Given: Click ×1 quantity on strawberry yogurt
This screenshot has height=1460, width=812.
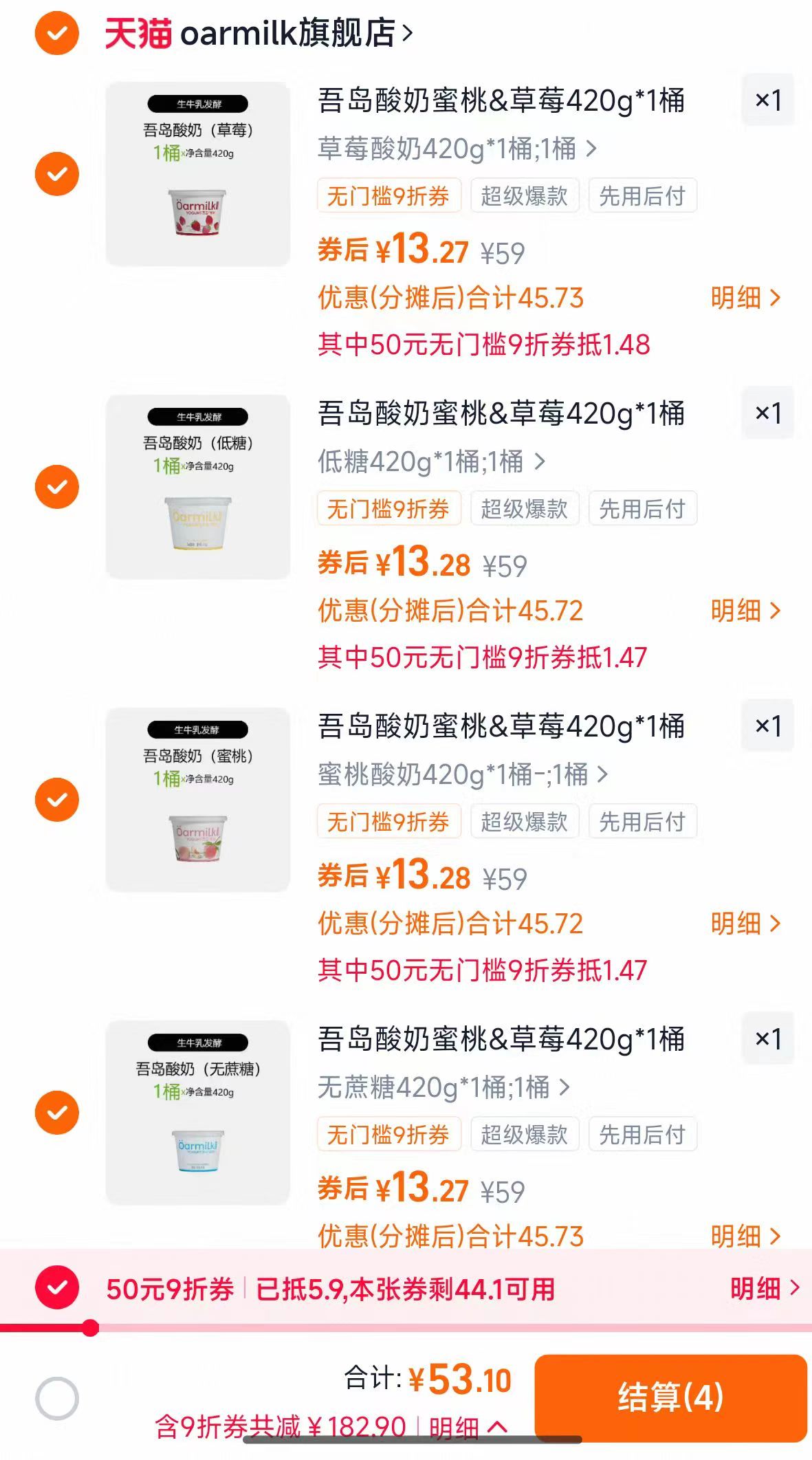Looking at the screenshot, I should tap(768, 100).
